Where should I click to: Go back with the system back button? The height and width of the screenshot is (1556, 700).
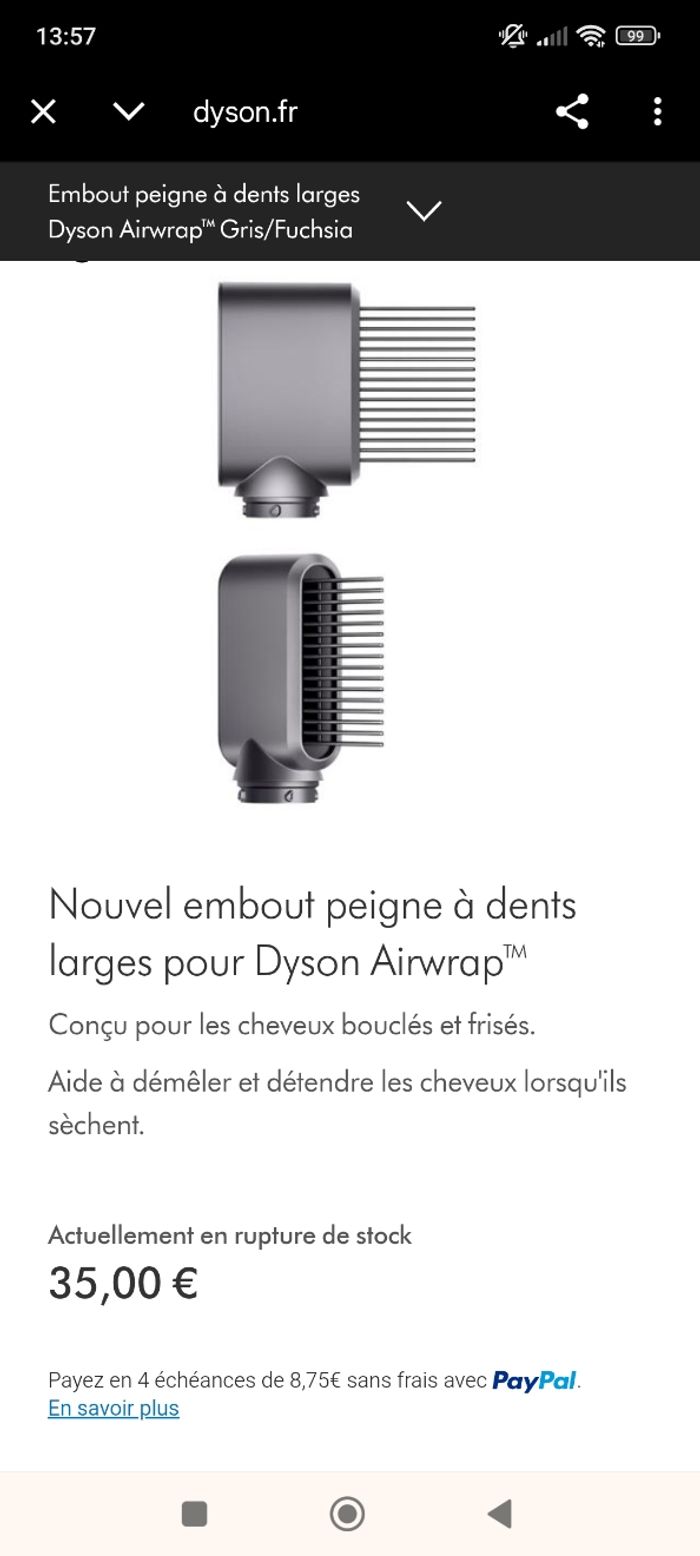pos(500,1514)
